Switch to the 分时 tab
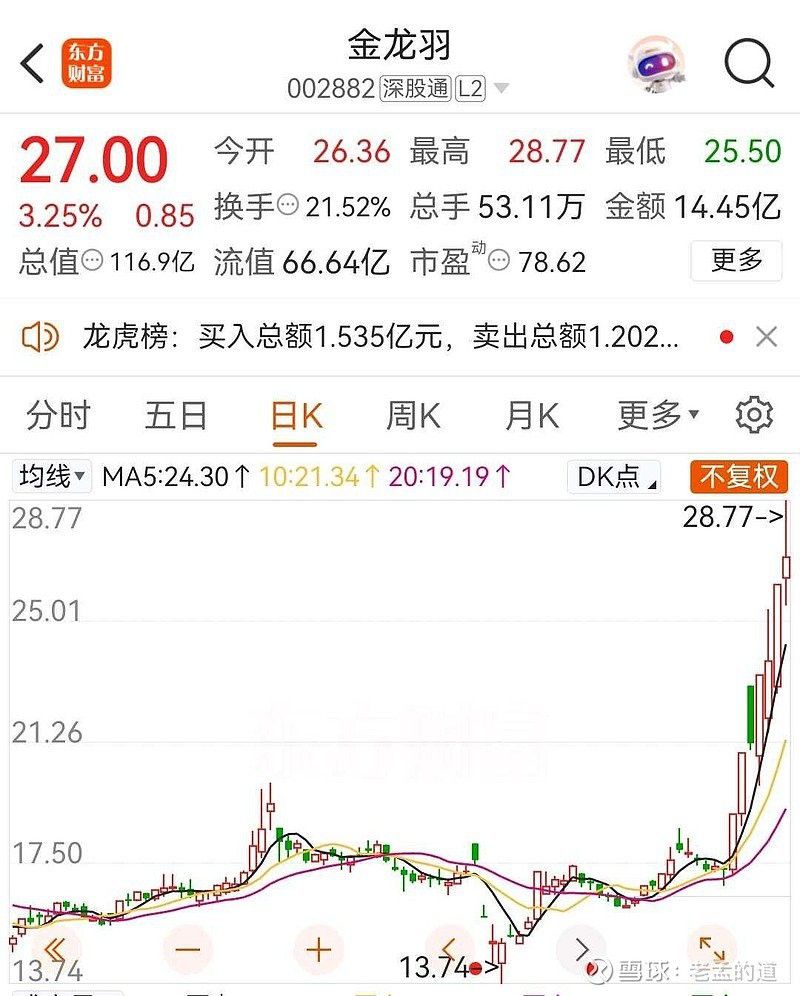Screen dimensions: 800x996 coord(58,413)
